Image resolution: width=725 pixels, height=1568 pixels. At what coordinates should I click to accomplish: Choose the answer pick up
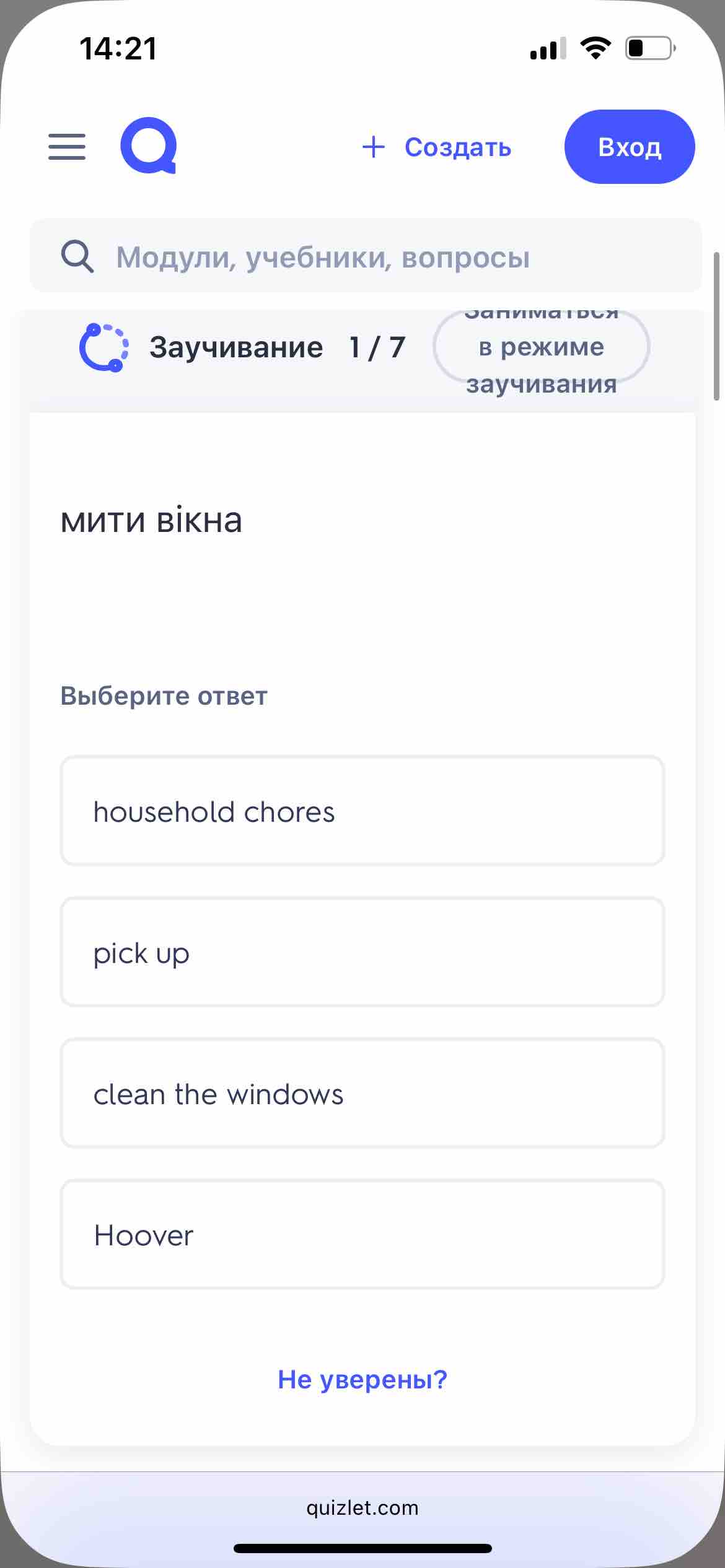(x=362, y=952)
